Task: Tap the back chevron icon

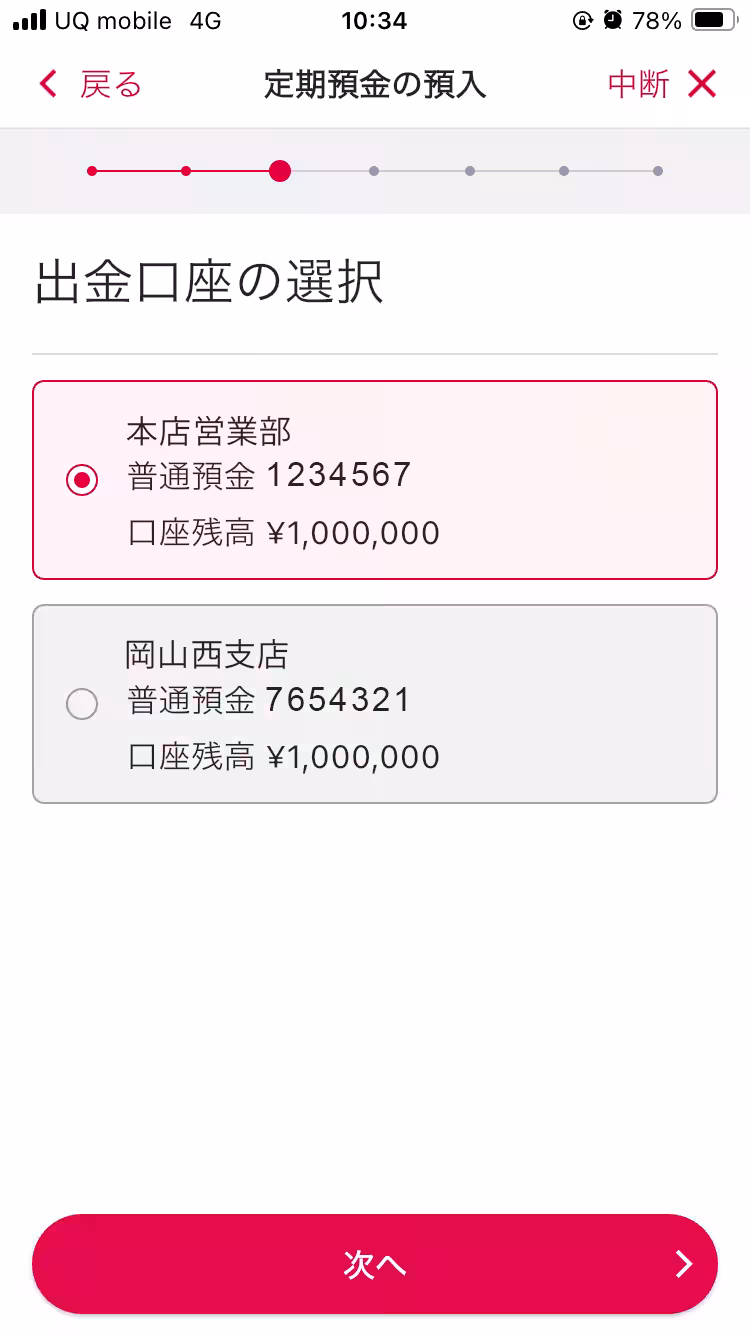Action: 47,84
